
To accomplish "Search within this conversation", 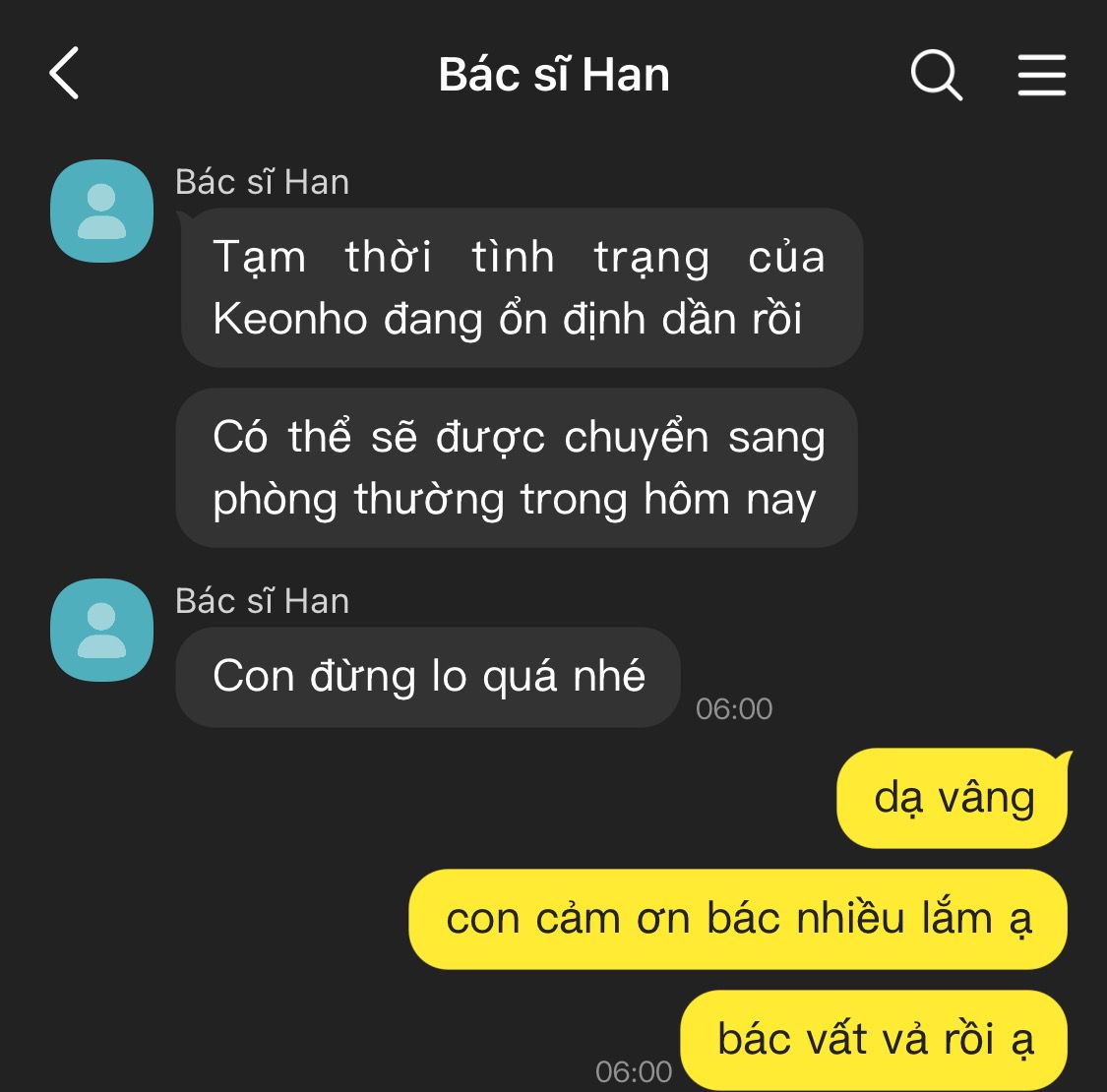I will coord(935,75).
